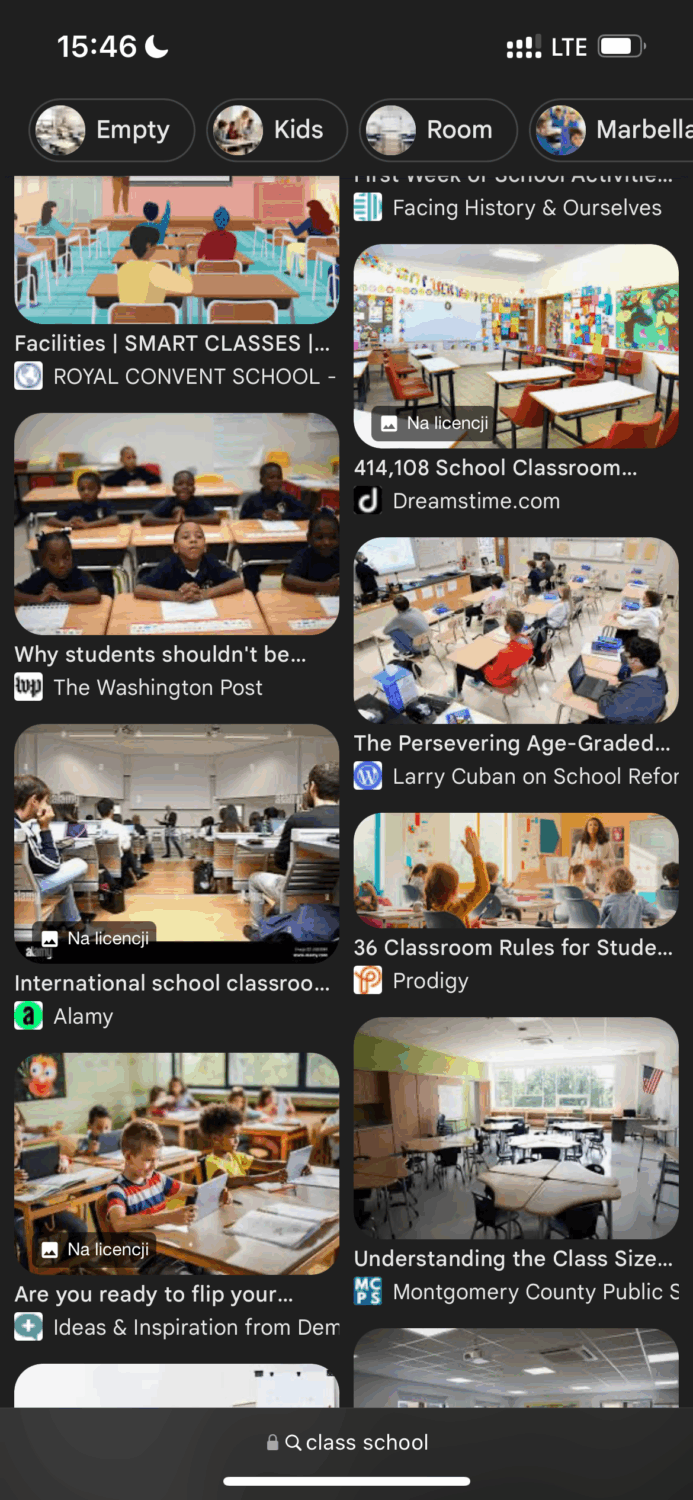693x1500 pixels.
Task: Apply the Room filter chip
Action: click(x=437, y=130)
